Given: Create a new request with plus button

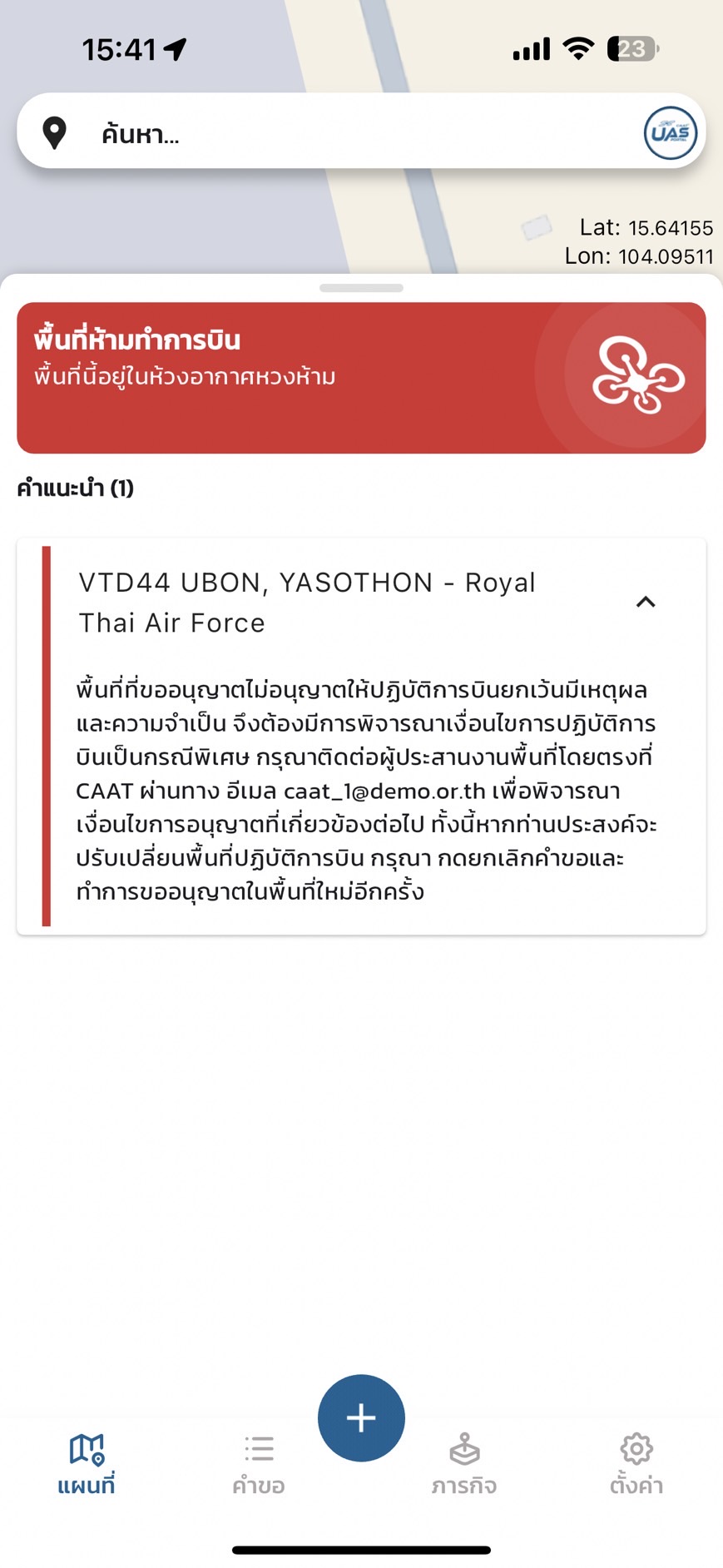Looking at the screenshot, I should click(361, 1417).
